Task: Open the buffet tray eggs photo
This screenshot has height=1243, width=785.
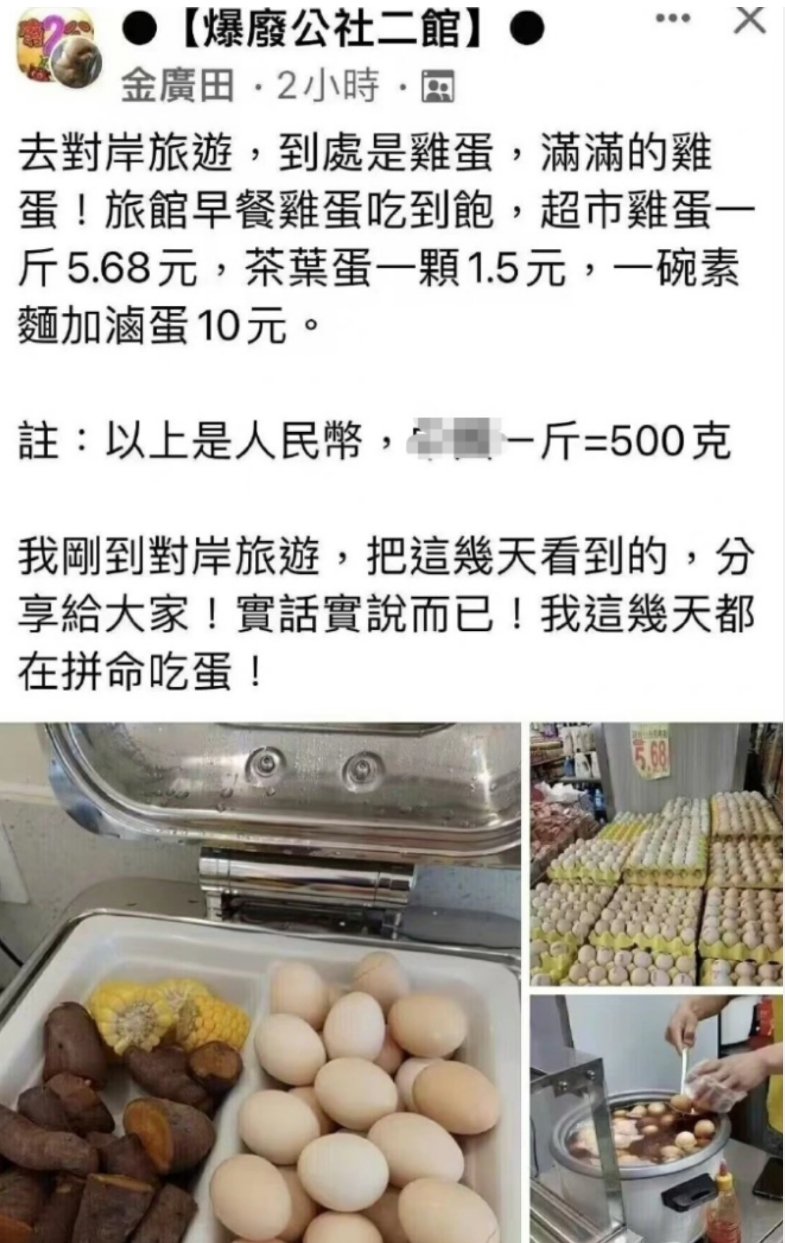Action: [x=260, y=982]
